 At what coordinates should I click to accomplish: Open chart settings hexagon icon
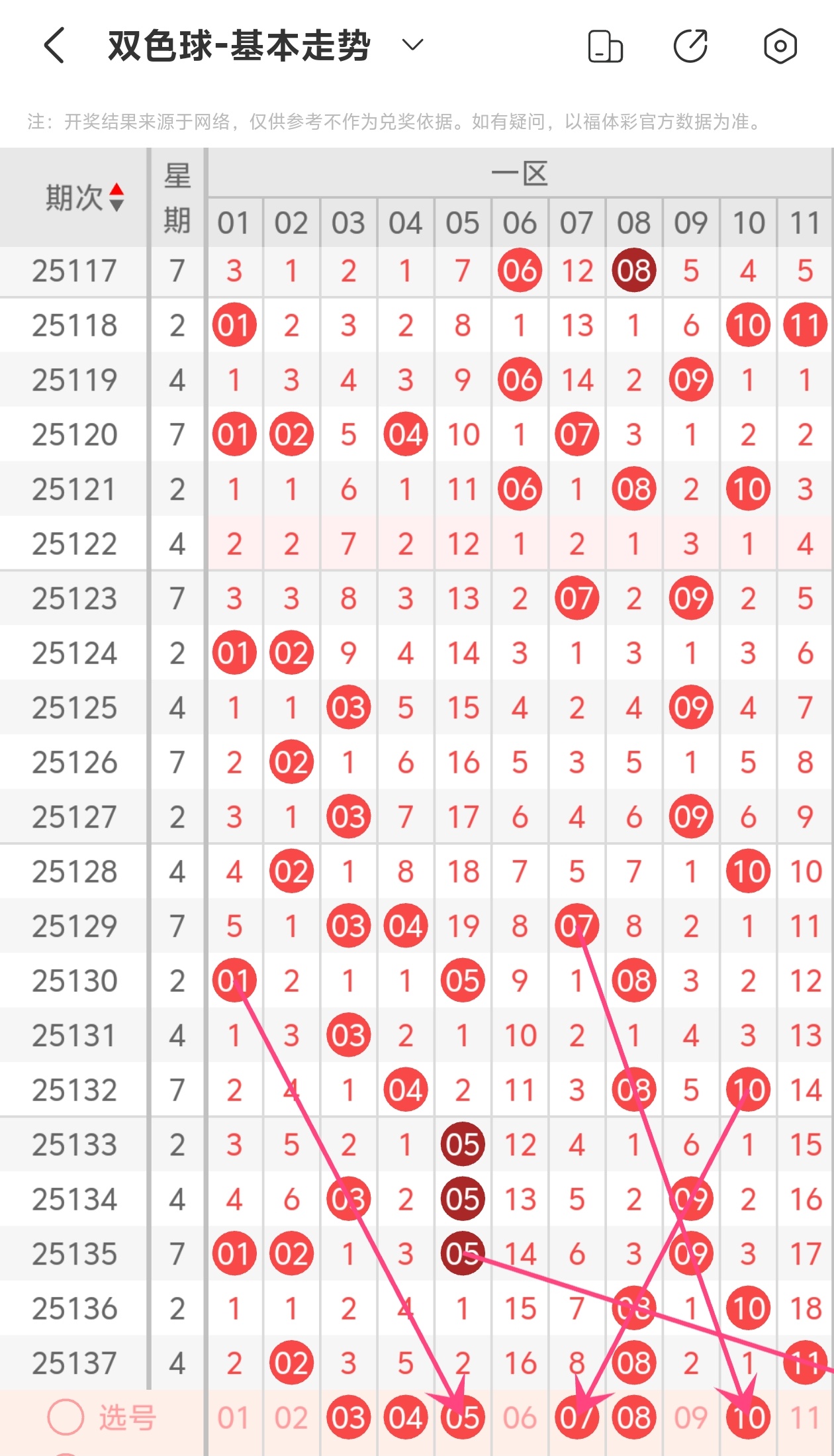pyautogui.click(x=780, y=46)
